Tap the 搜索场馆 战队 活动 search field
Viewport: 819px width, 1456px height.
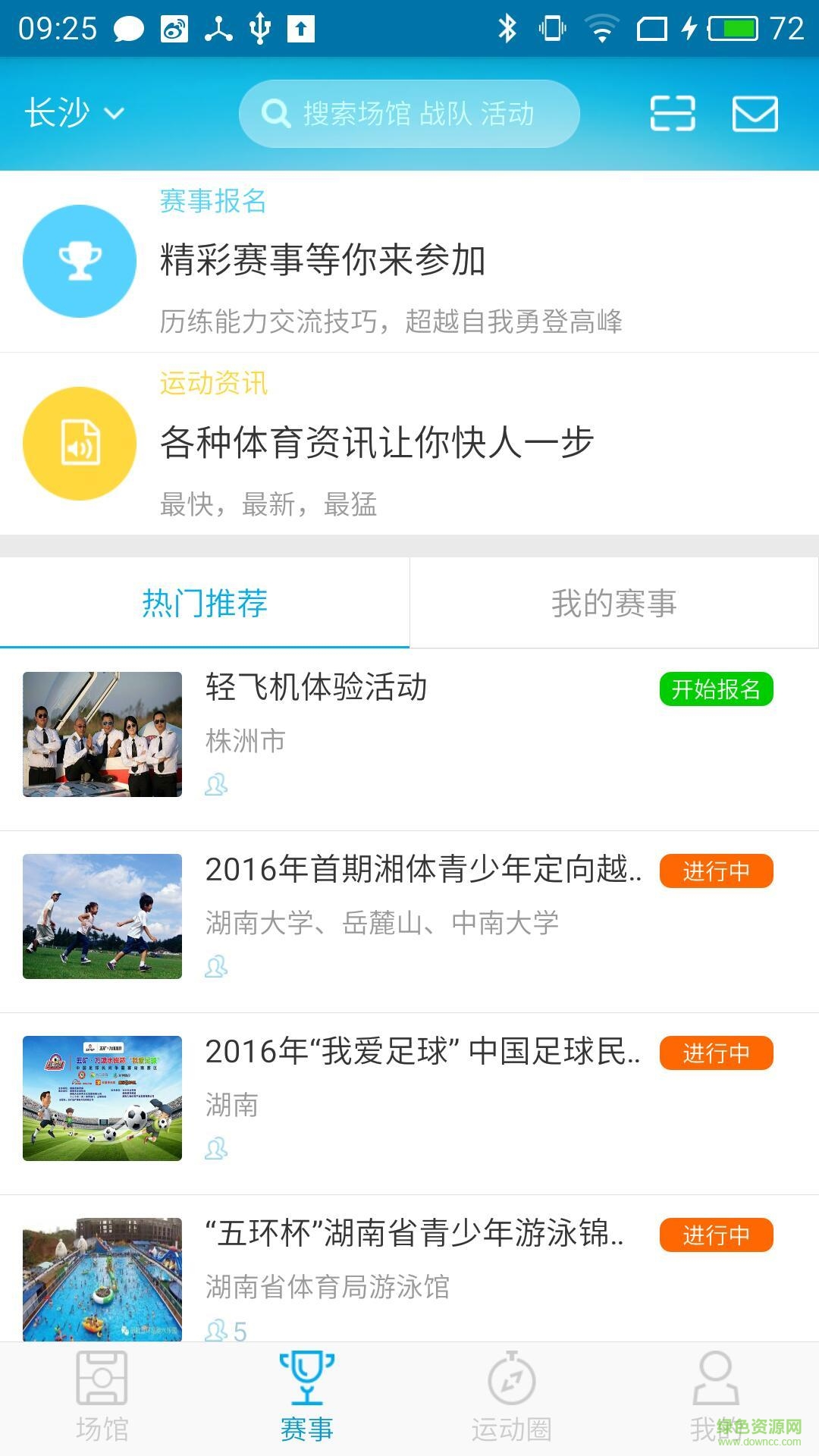pyautogui.click(x=409, y=114)
